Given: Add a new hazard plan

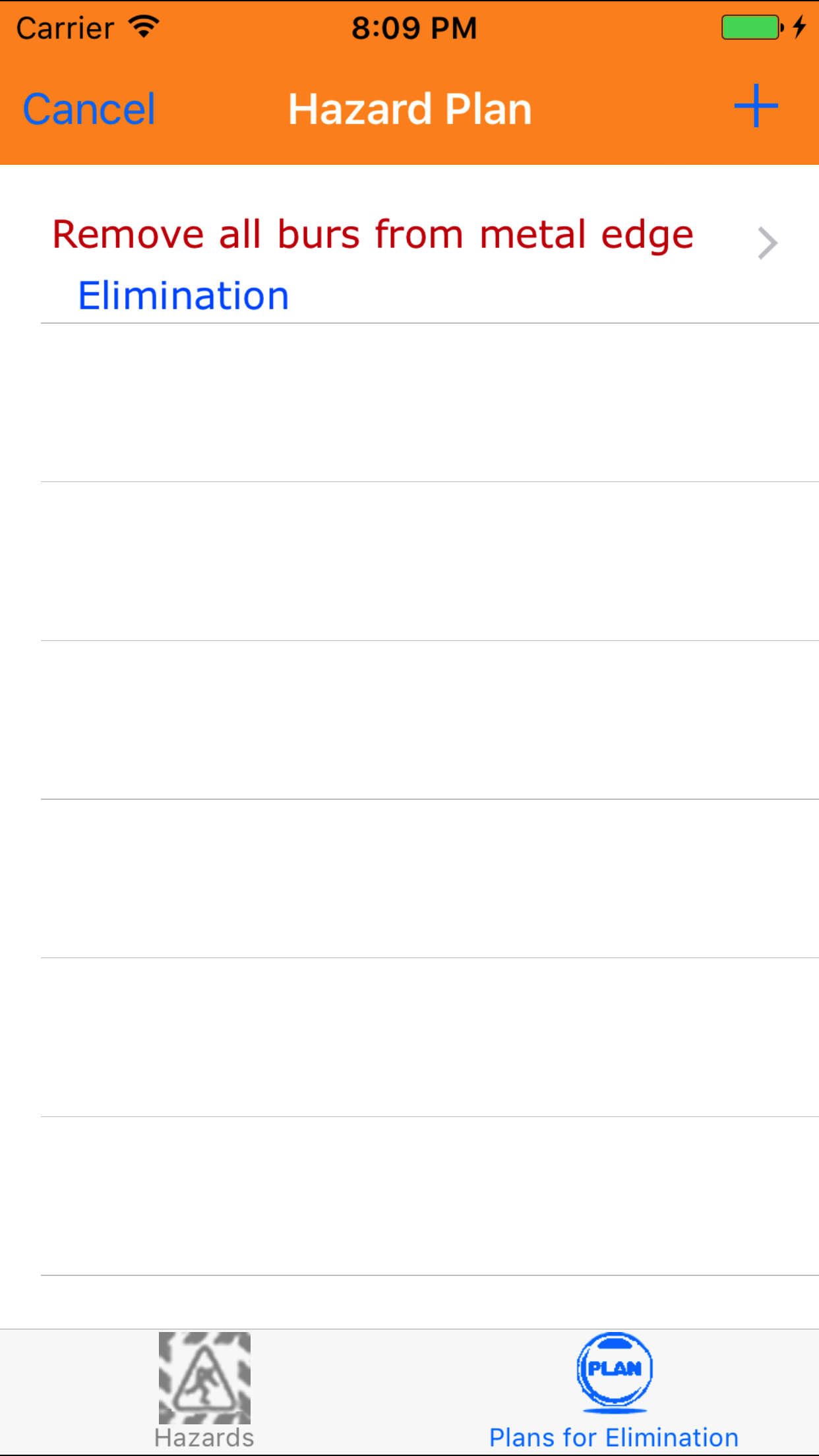Looking at the screenshot, I should 756,106.
